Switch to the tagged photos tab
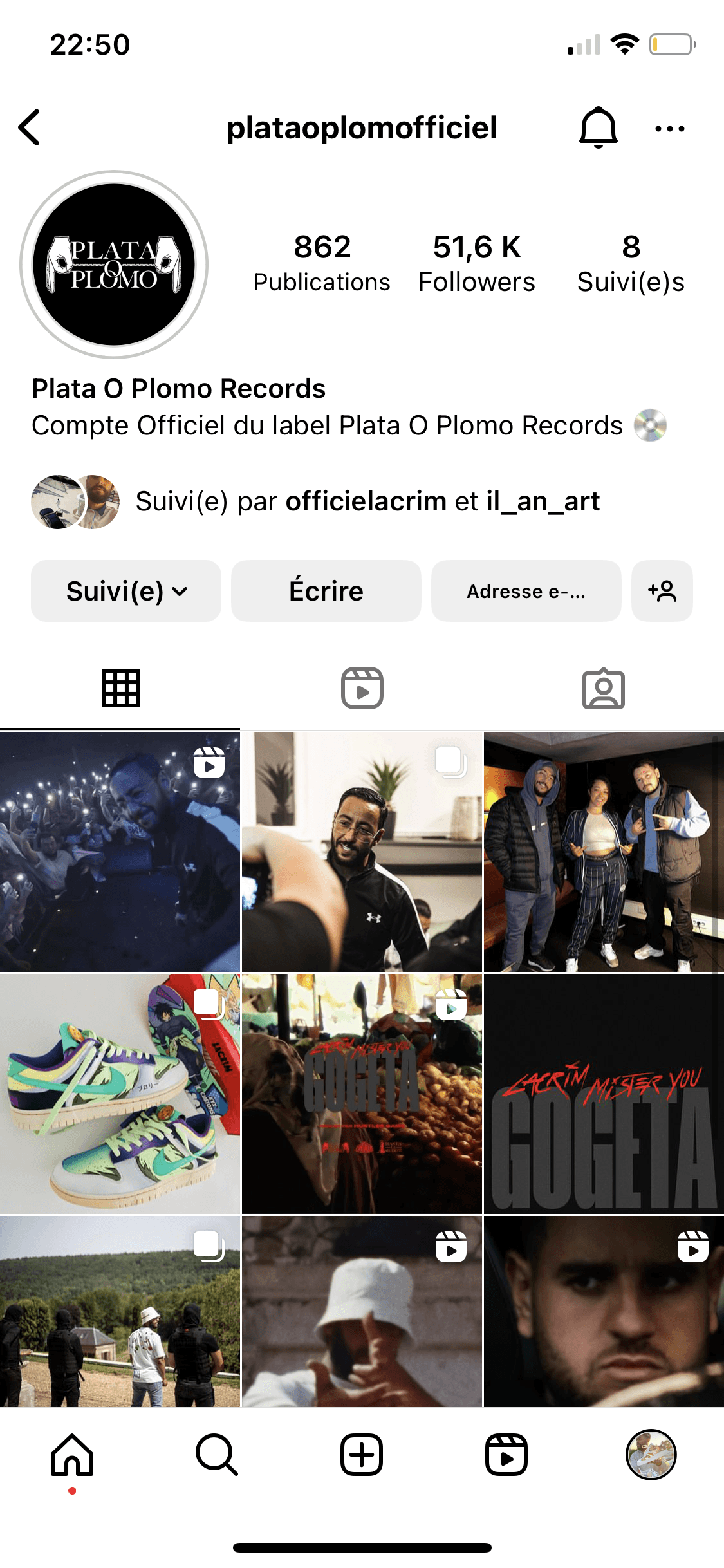 [x=603, y=688]
